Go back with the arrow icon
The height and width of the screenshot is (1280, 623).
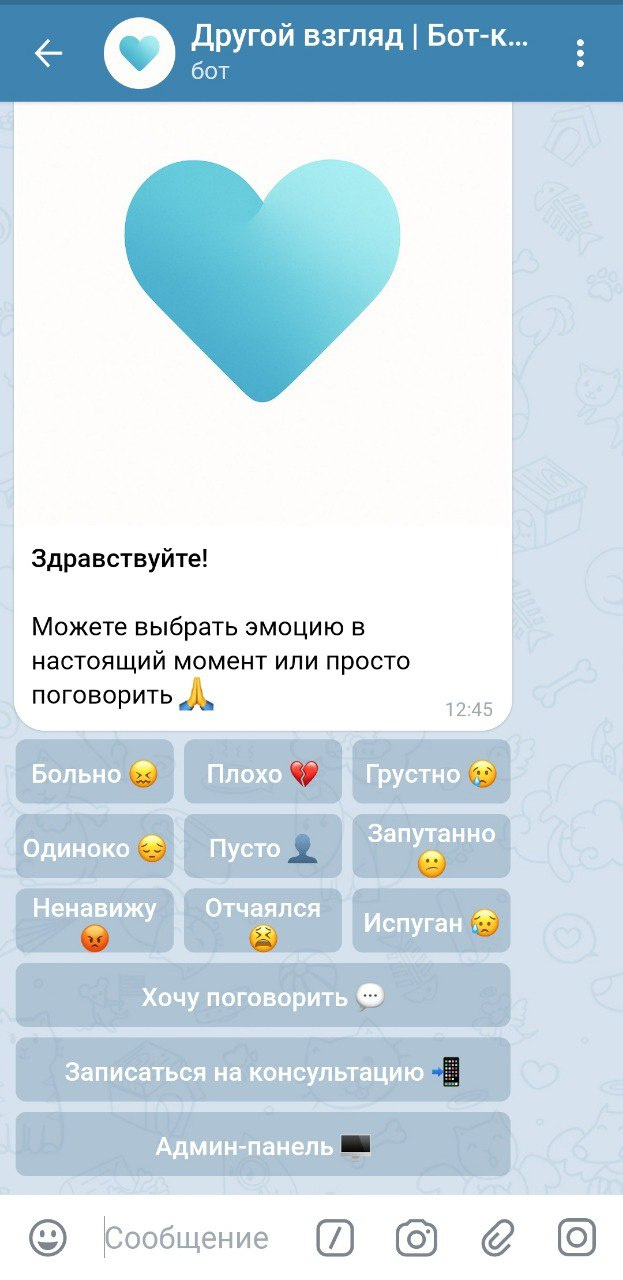pyautogui.click(x=47, y=54)
